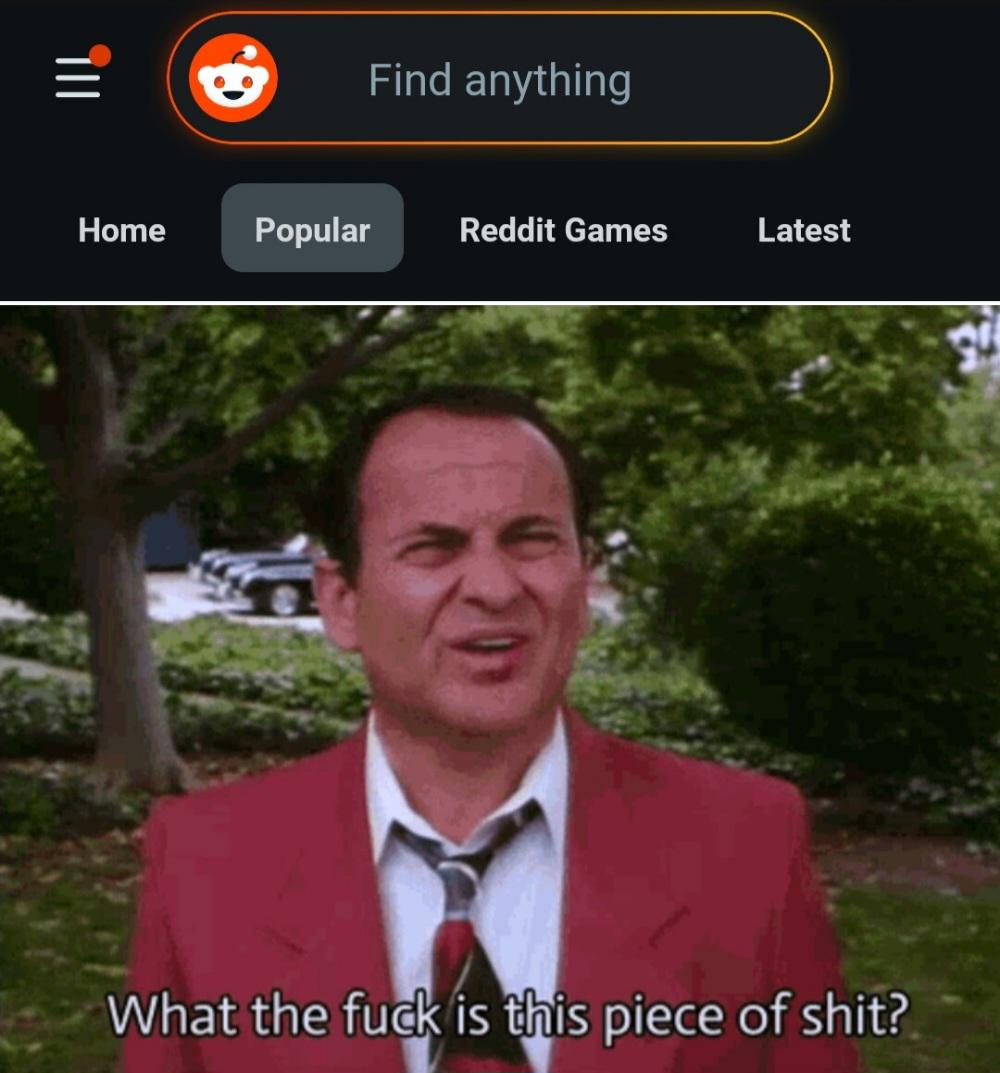Open the sidebar using the three-line icon
Image resolution: width=1000 pixels, height=1073 pixels.
[x=78, y=79]
